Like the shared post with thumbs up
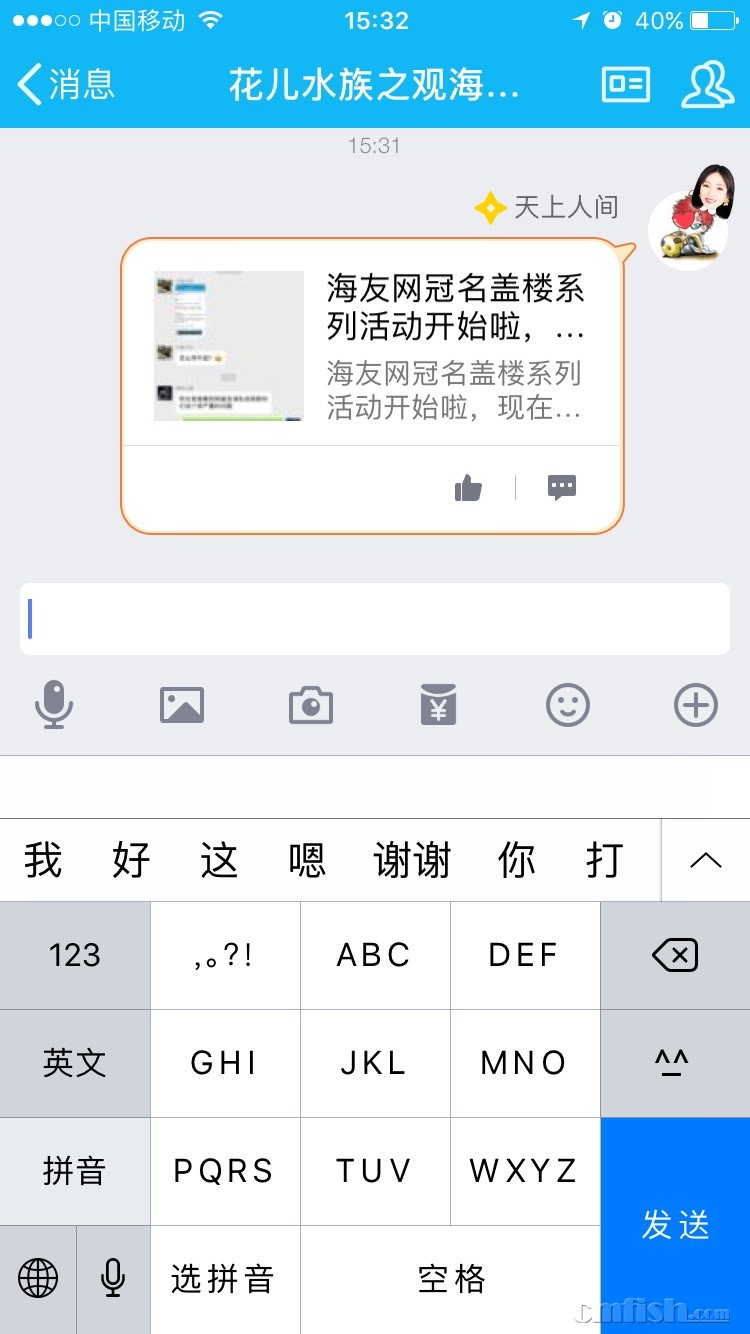Screen dimensions: 750x1334 pos(468,488)
